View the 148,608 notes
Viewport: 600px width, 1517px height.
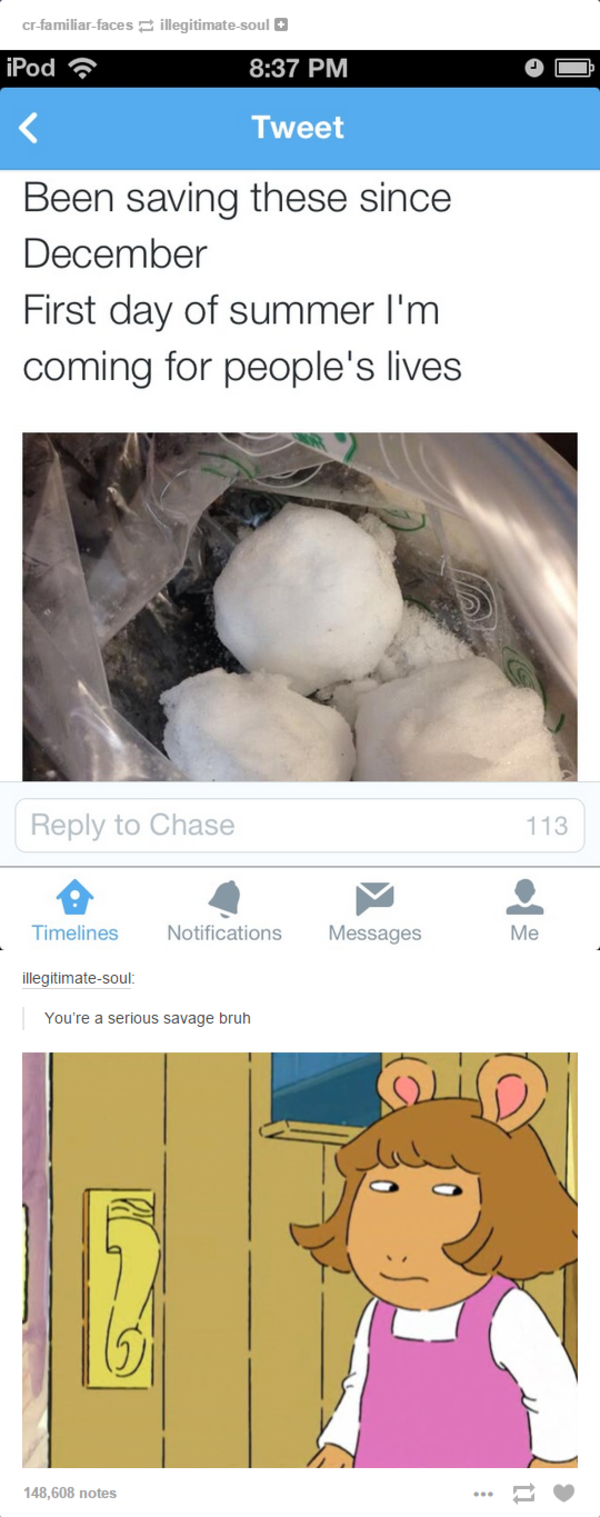click(x=70, y=1493)
